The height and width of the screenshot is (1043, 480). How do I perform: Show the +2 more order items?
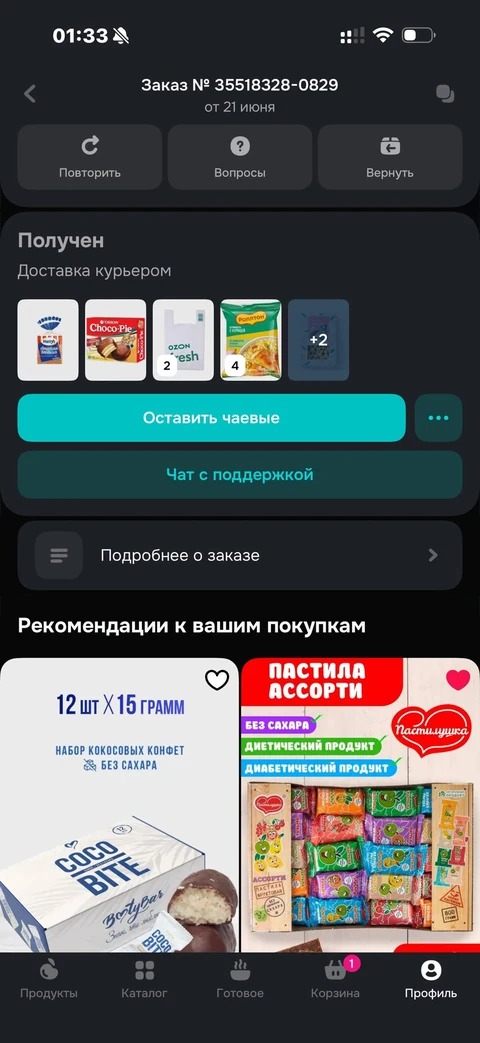coord(318,340)
